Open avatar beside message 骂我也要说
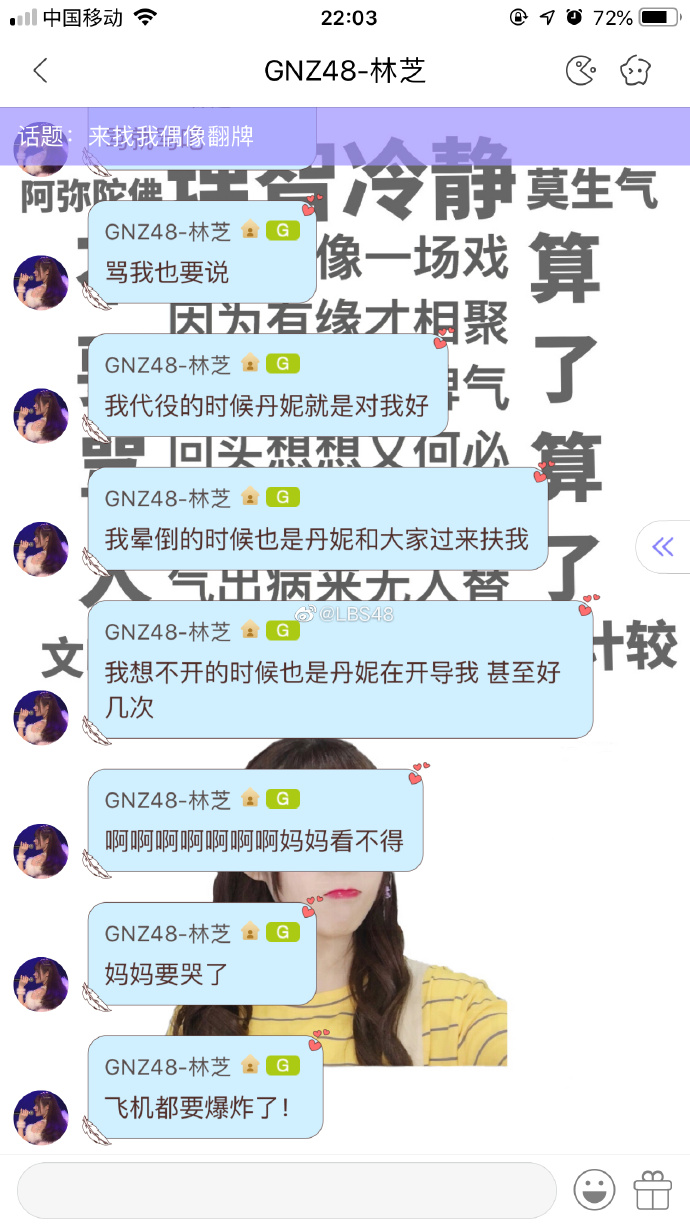 point(41,283)
